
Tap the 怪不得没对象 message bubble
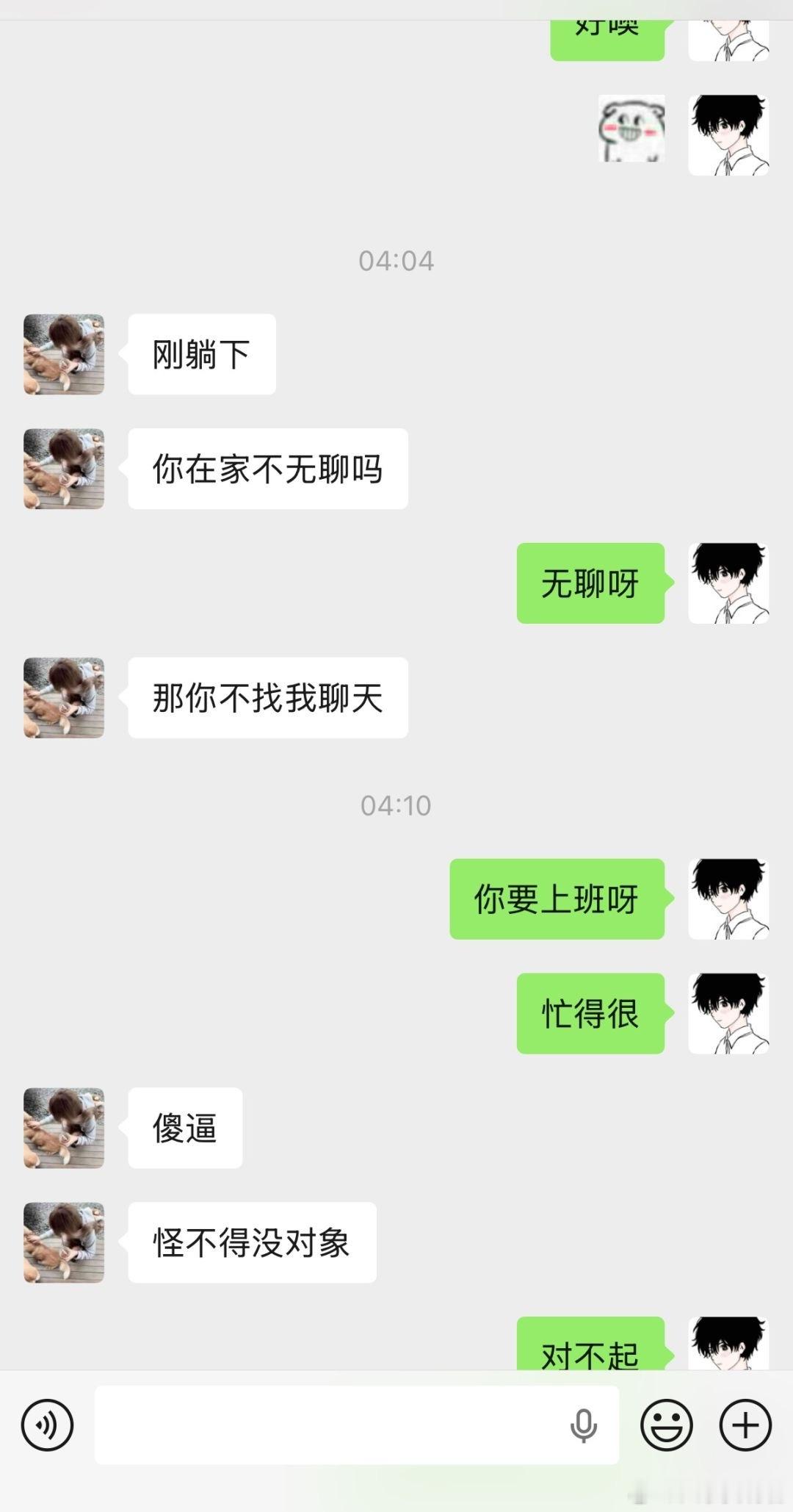(x=253, y=1242)
